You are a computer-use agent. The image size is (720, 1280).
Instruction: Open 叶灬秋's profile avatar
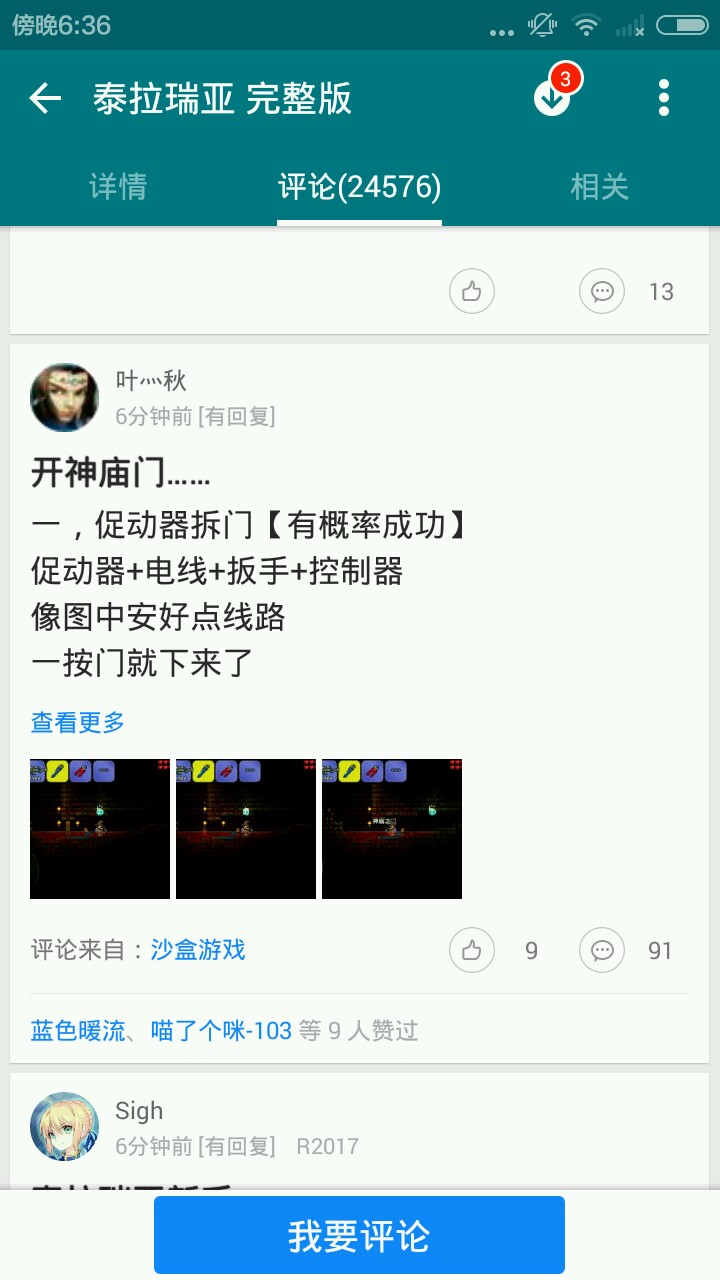click(x=65, y=397)
